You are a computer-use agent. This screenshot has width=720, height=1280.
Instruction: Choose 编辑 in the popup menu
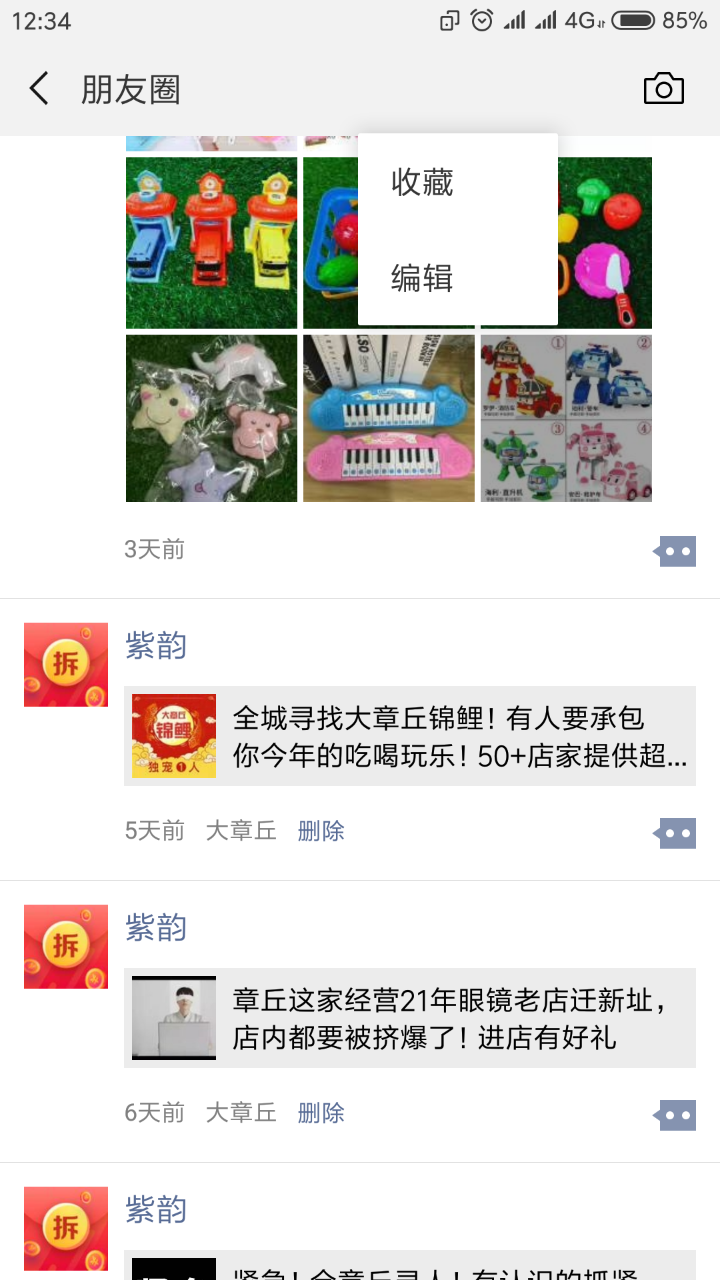458,277
